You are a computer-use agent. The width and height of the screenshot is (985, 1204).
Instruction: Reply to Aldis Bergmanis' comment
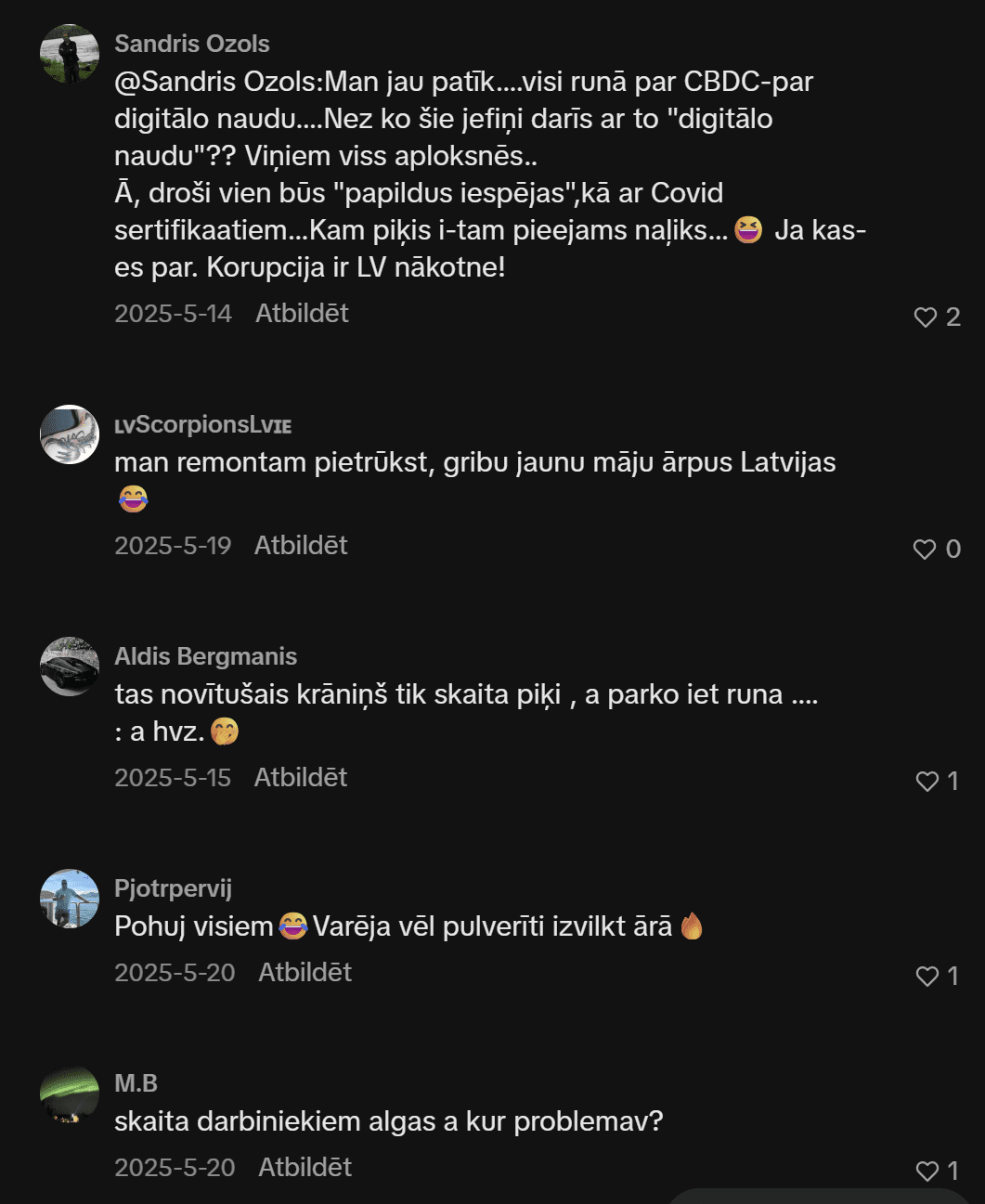click(301, 778)
